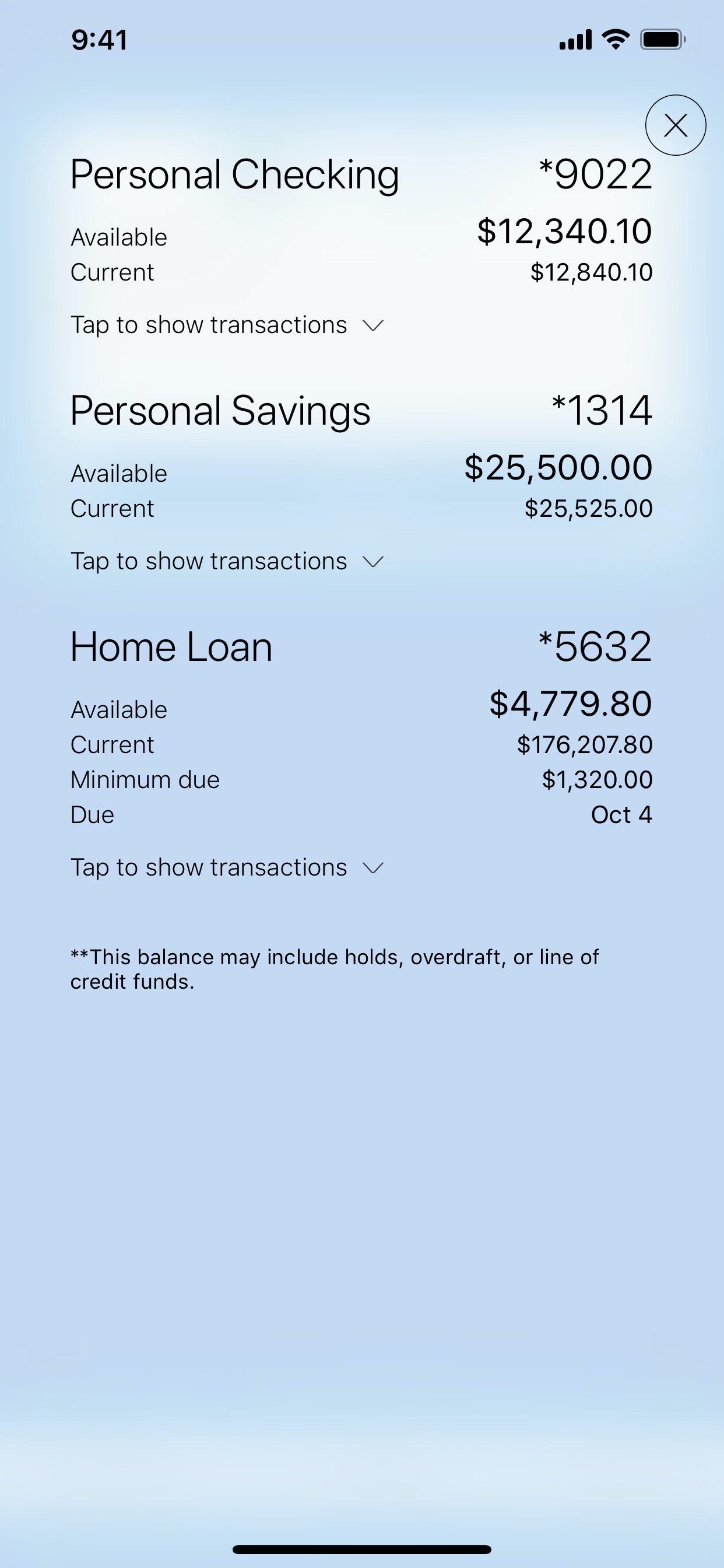Image resolution: width=724 pixels, height=1568 pixels.
Task: Tap the chevron beside Checking transactions
Action: pos(373,325)
